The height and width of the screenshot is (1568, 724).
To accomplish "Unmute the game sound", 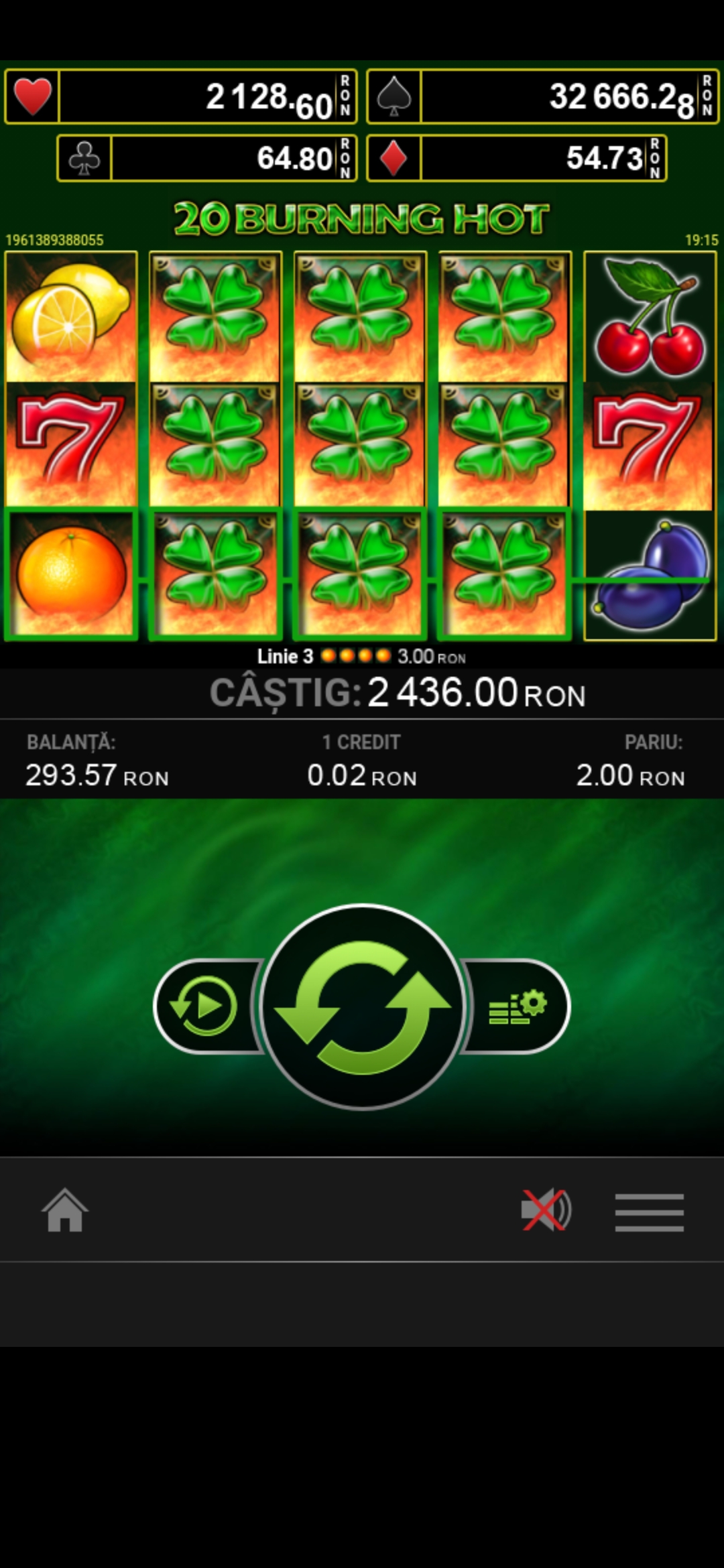I will point(546,1210).
